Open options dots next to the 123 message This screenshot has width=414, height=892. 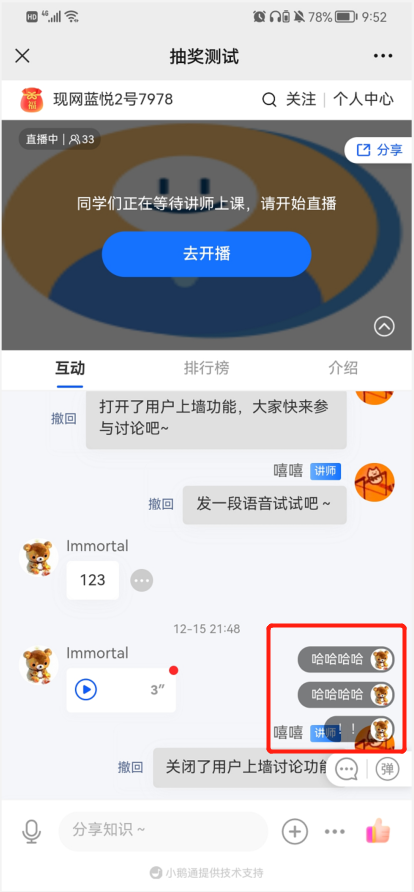click(x=142, y=581)
